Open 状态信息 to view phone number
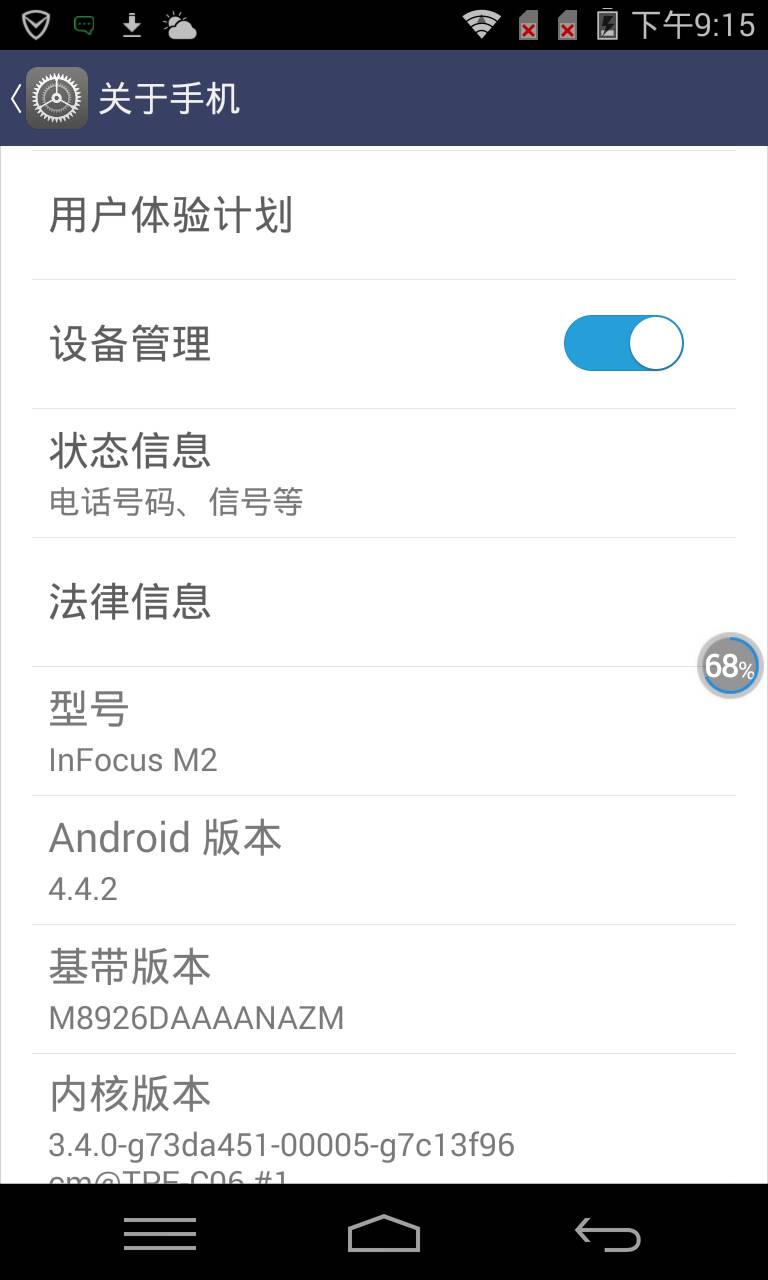 383,472
